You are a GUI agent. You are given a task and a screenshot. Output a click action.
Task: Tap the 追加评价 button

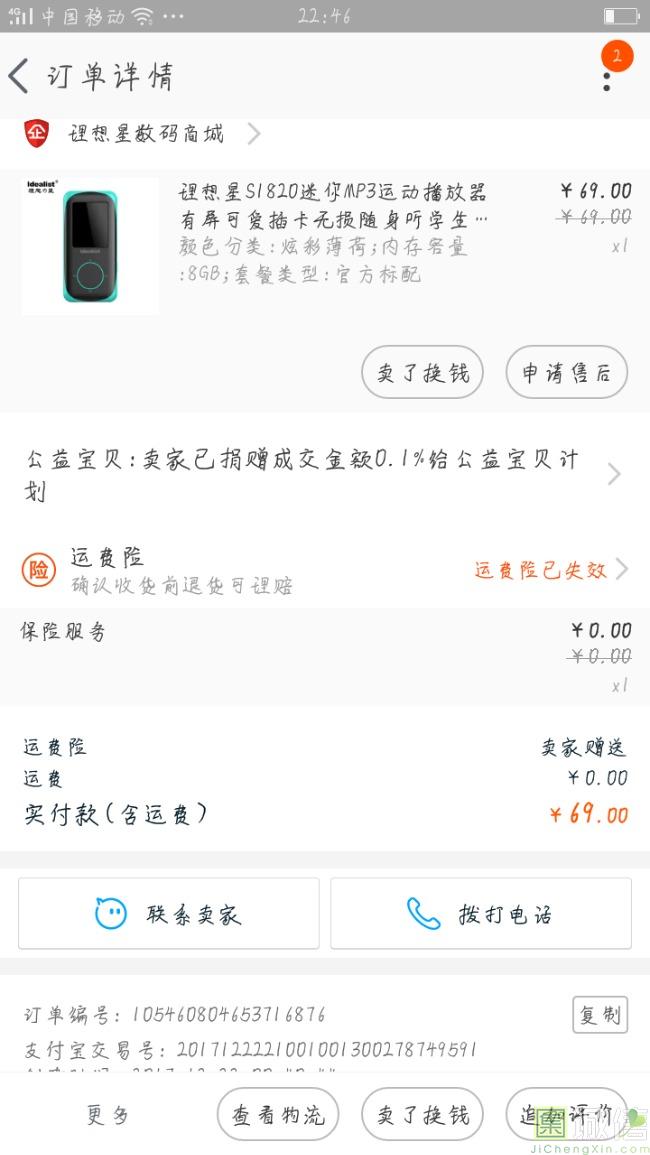click(566, 1115)
